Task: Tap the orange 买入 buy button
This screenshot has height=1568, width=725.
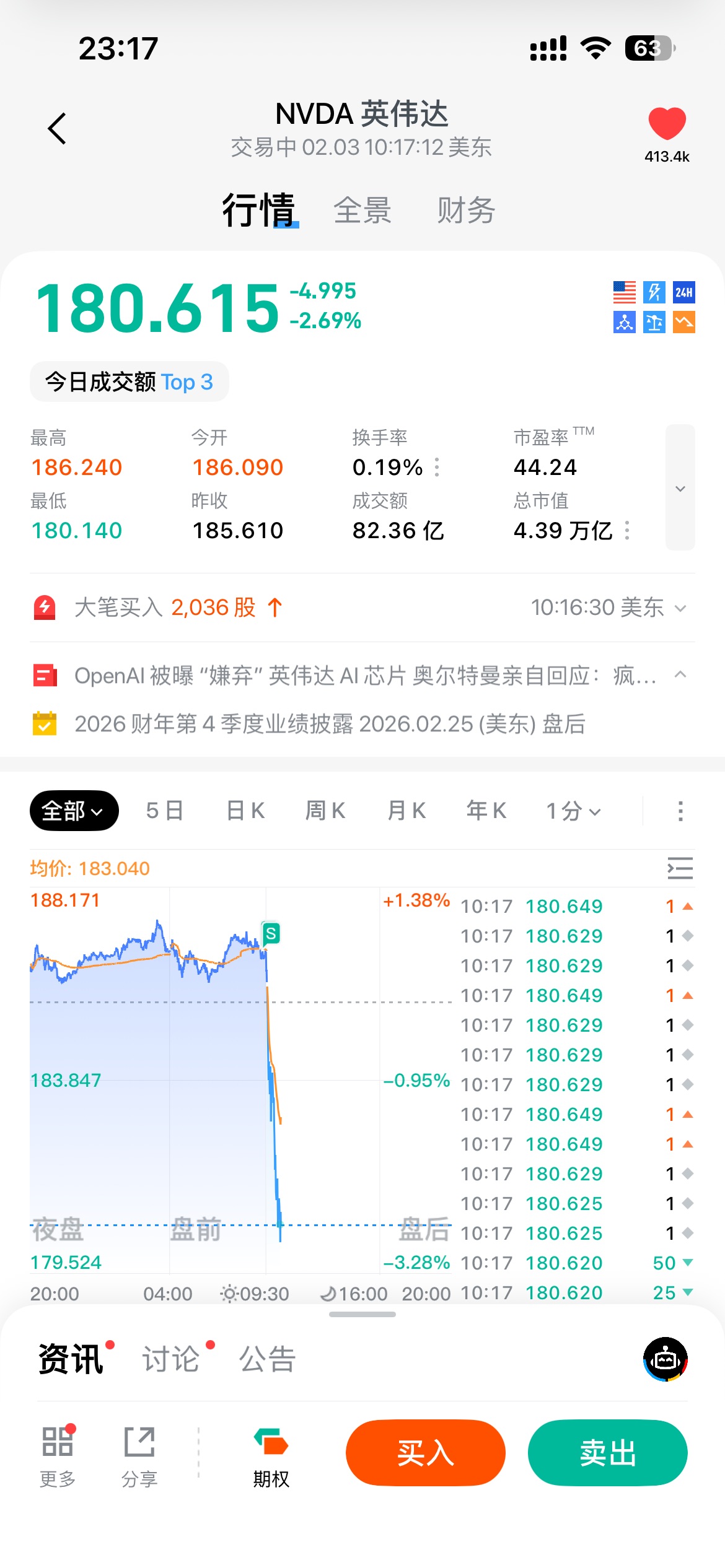Action: click(x=426, y=1453)
